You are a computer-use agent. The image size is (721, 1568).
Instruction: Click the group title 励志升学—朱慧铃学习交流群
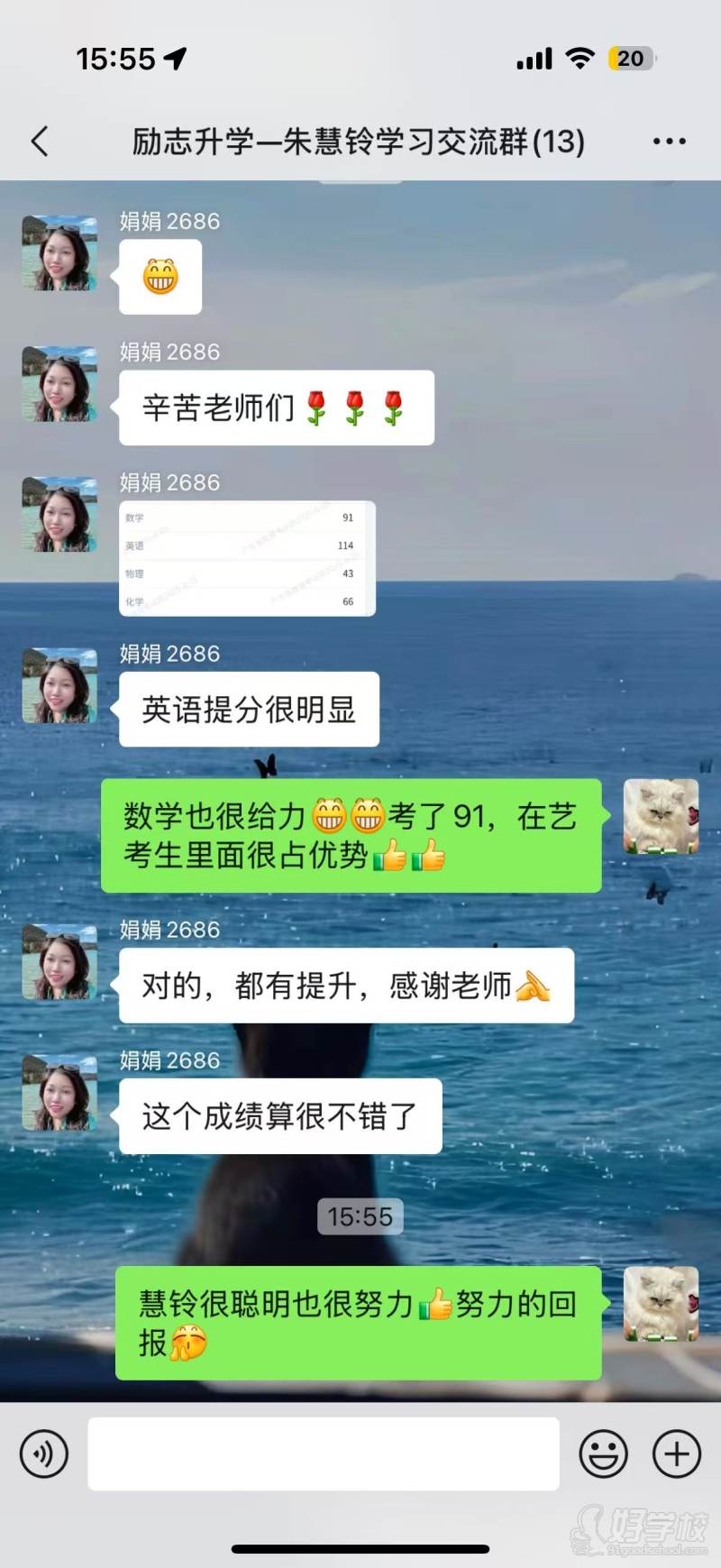tap(354, 141)
